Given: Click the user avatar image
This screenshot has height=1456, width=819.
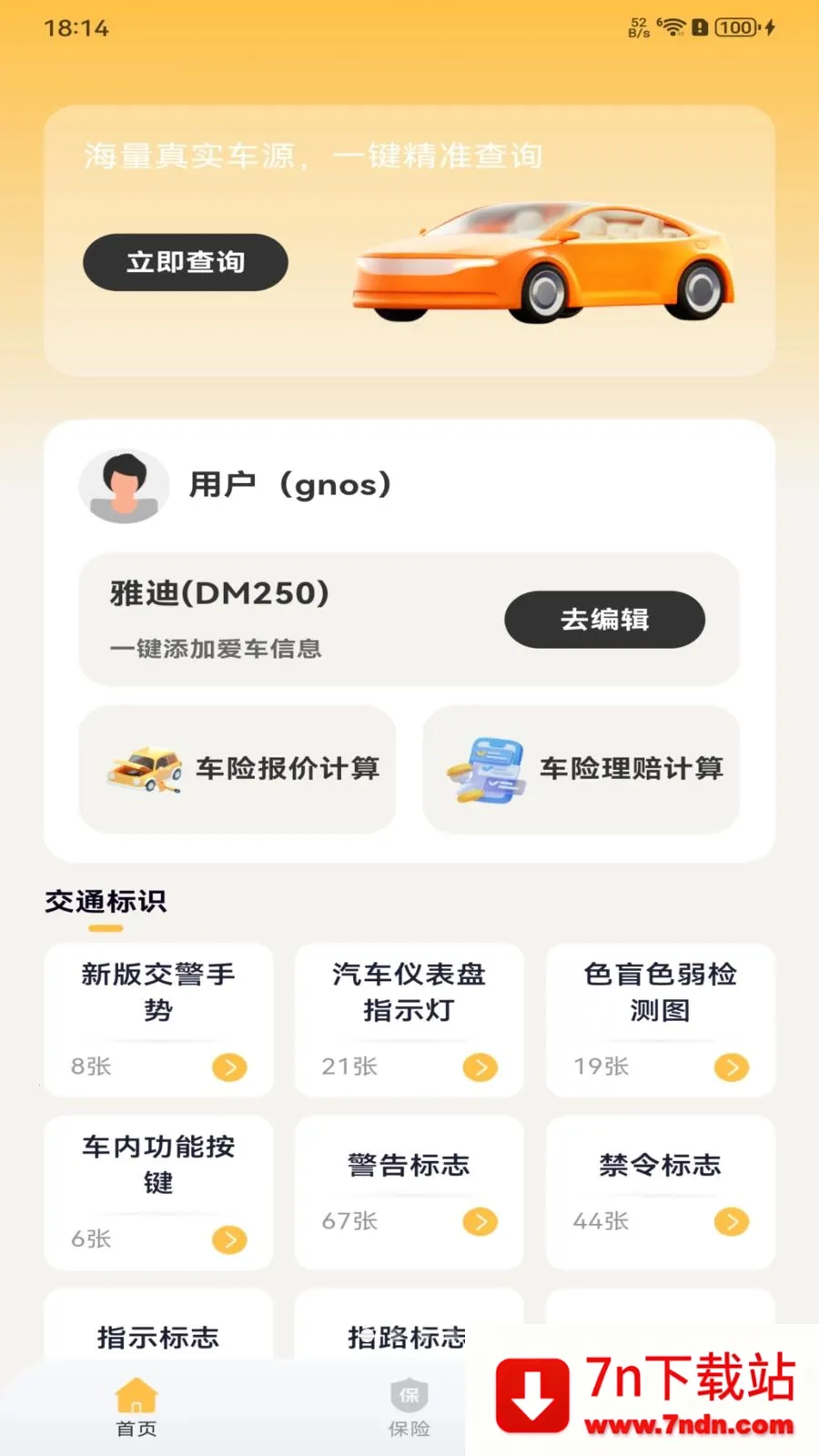Looking at the screenshot, I should point(125,485).
